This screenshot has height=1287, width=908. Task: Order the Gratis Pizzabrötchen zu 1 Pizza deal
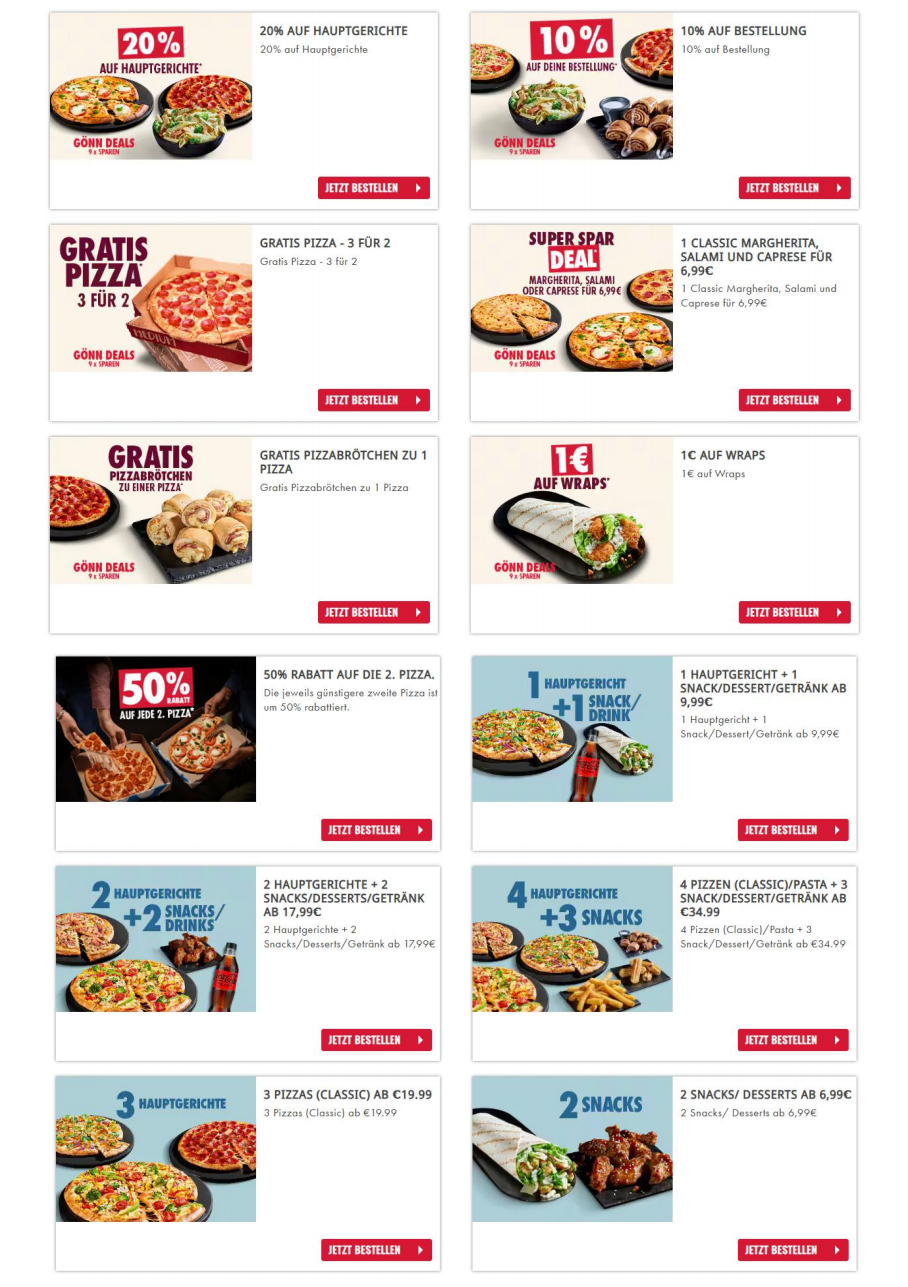click(x=373, y=612)
